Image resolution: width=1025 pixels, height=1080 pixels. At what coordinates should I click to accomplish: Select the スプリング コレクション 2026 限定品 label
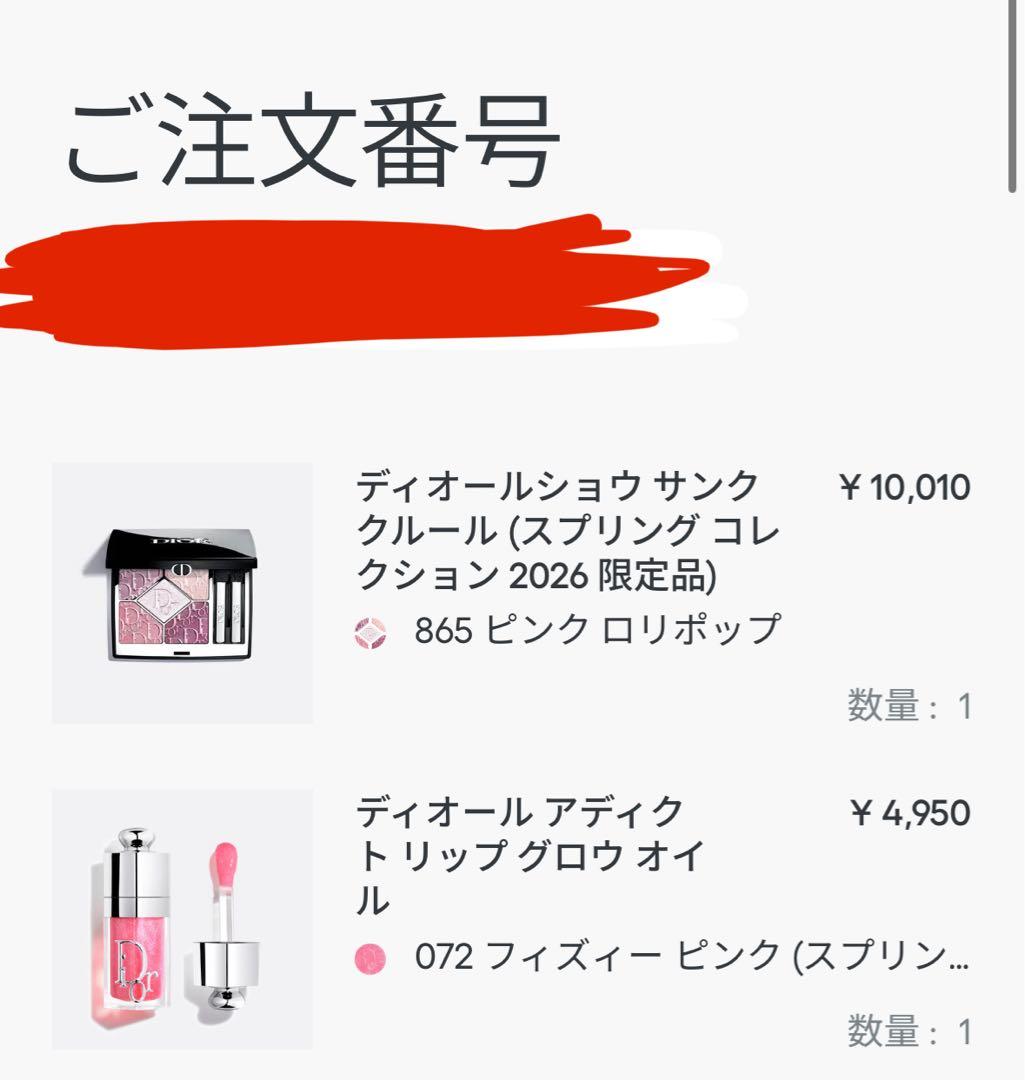pos(570,555)
